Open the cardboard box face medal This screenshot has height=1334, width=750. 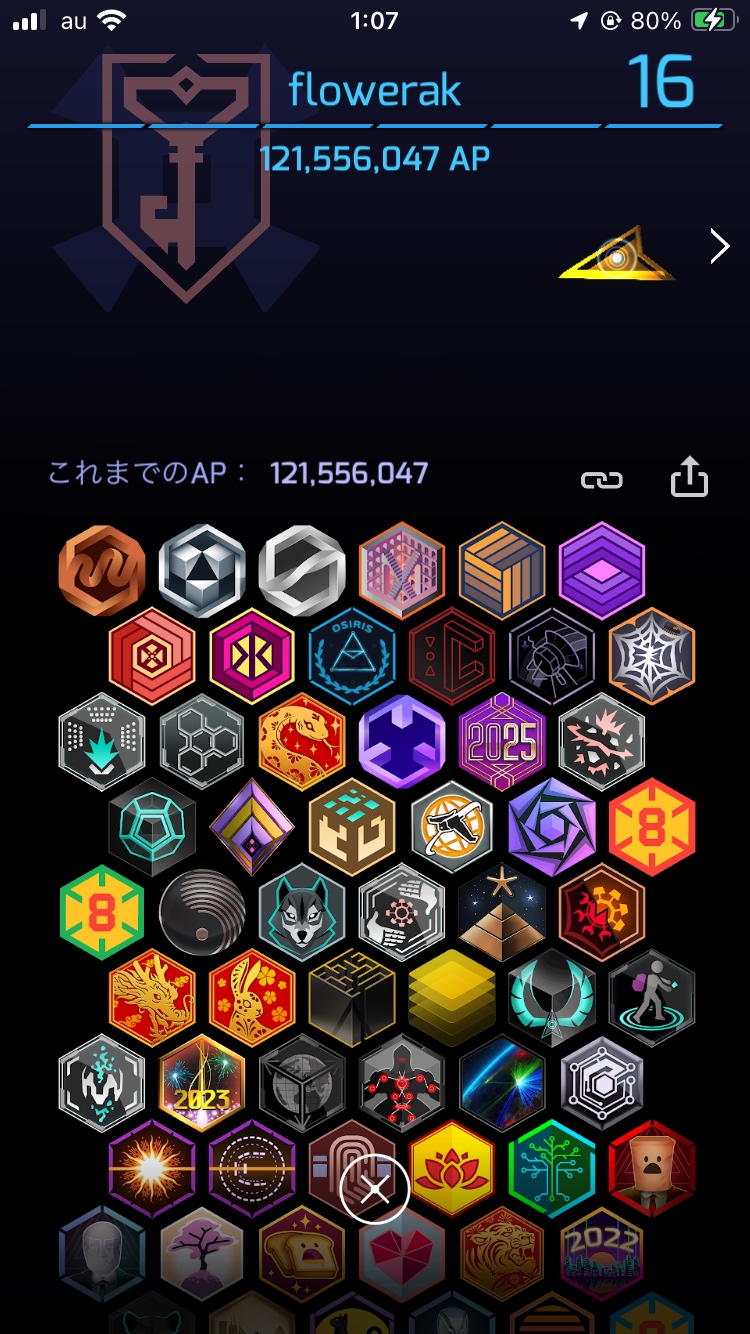point(652,1168)
